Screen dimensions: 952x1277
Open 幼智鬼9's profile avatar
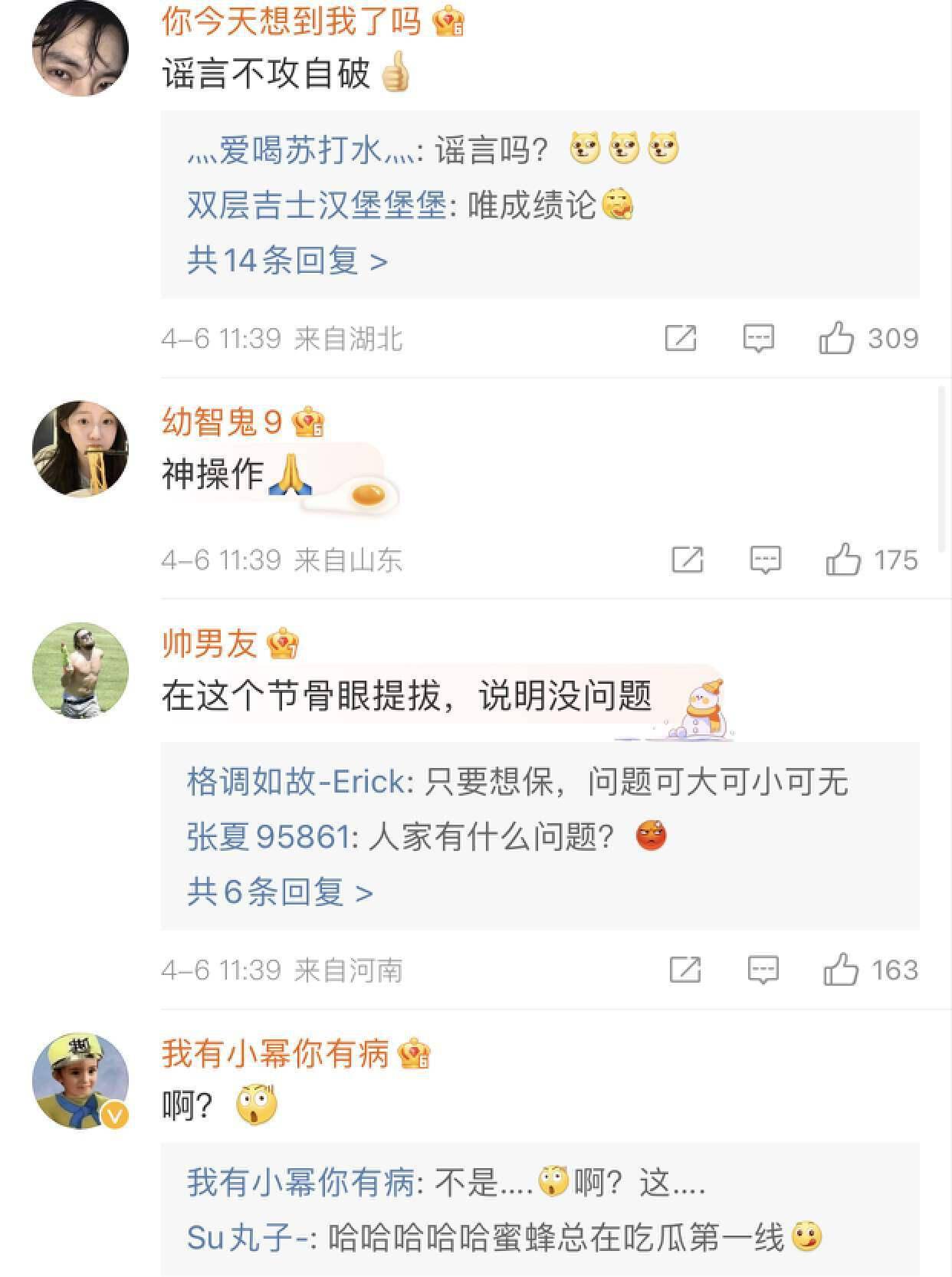[x=80, y=448]
